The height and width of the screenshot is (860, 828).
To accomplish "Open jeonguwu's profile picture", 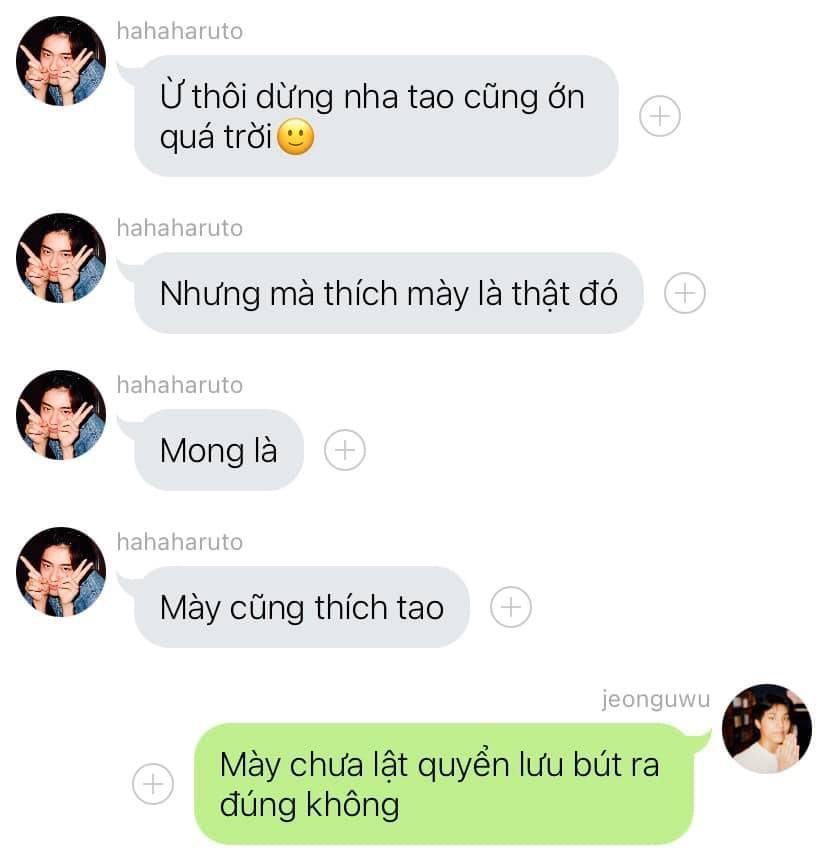I will pyautogui.click(x=767, y=729).
